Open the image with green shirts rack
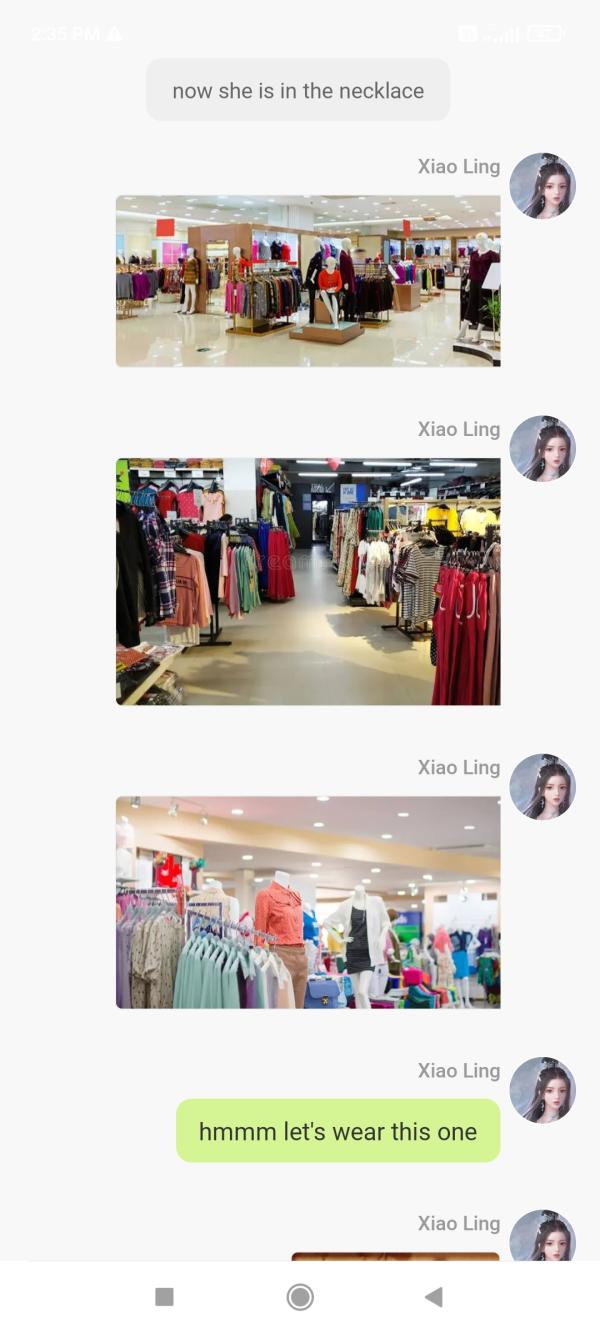 point(308,902)
